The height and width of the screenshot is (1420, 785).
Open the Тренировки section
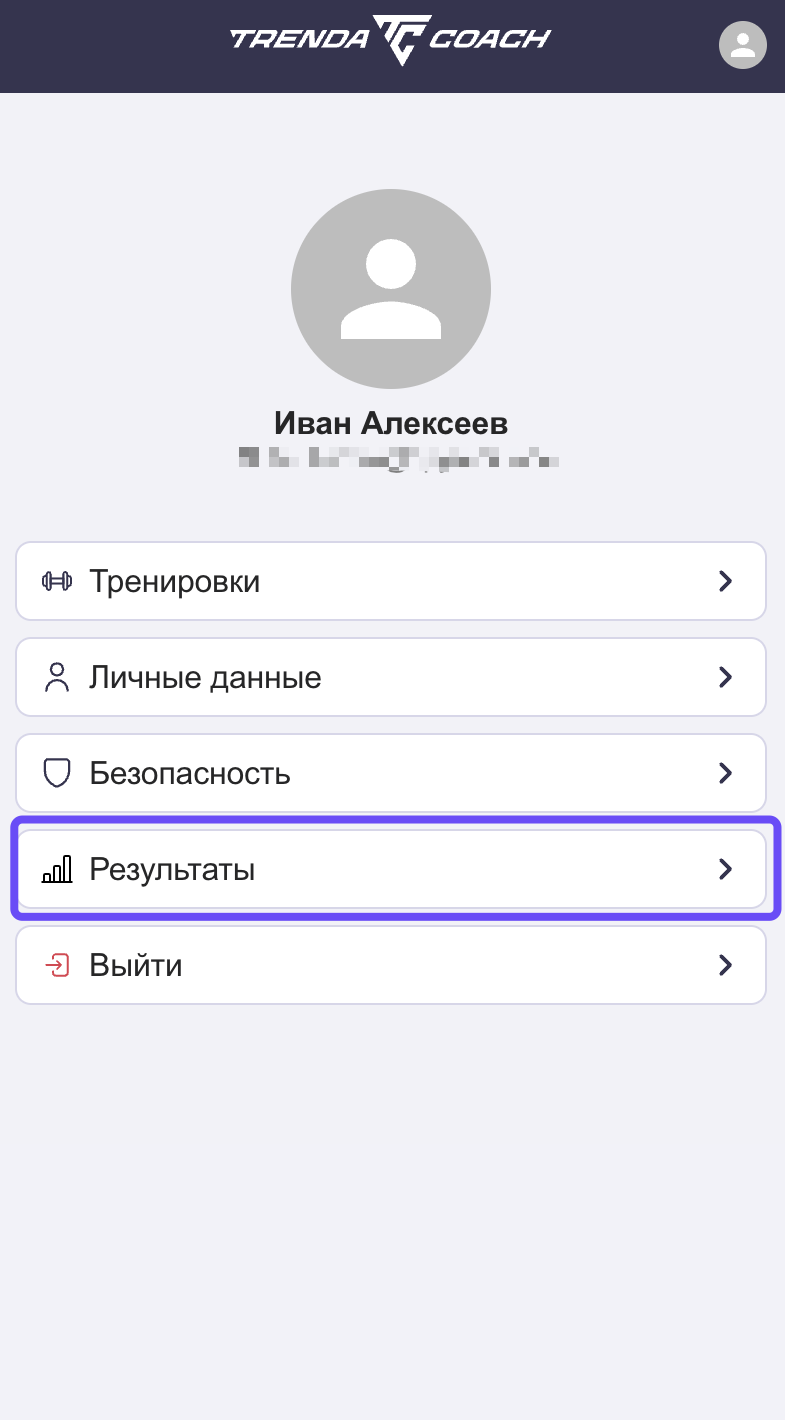point(390,581)
